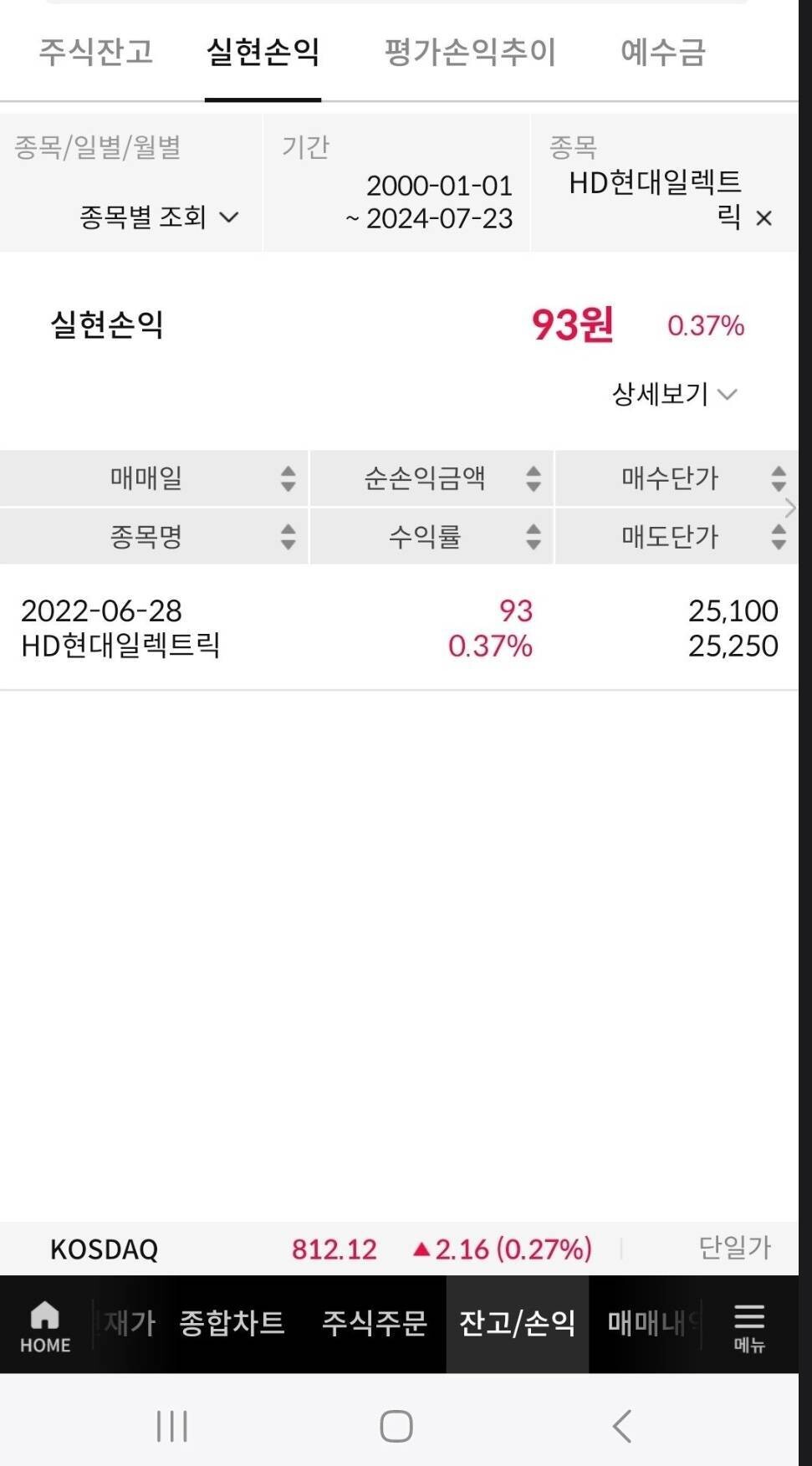Remove HD현대일렉트릭 filter via X button

(763, 219)
